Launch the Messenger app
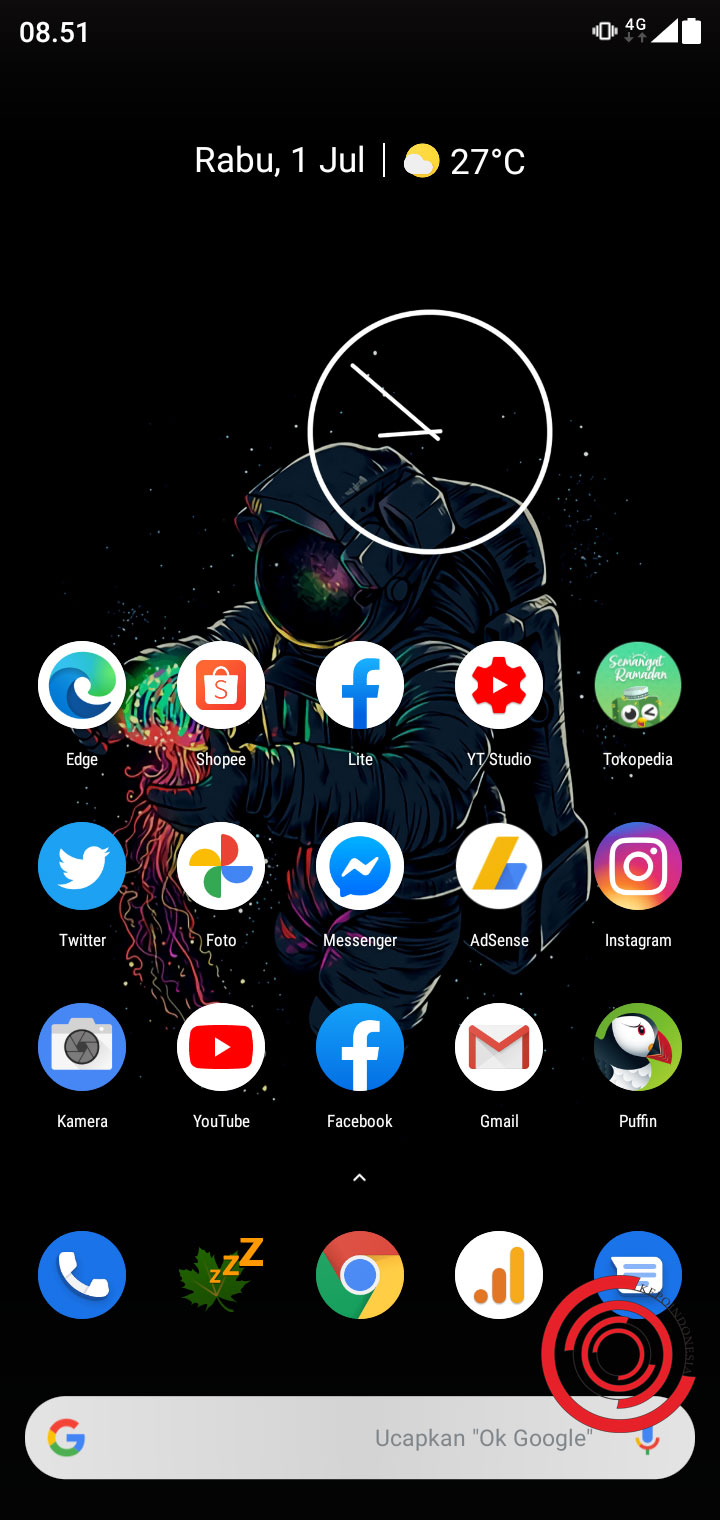Viewport: 720px width, 1520px height. pos(360,867)
